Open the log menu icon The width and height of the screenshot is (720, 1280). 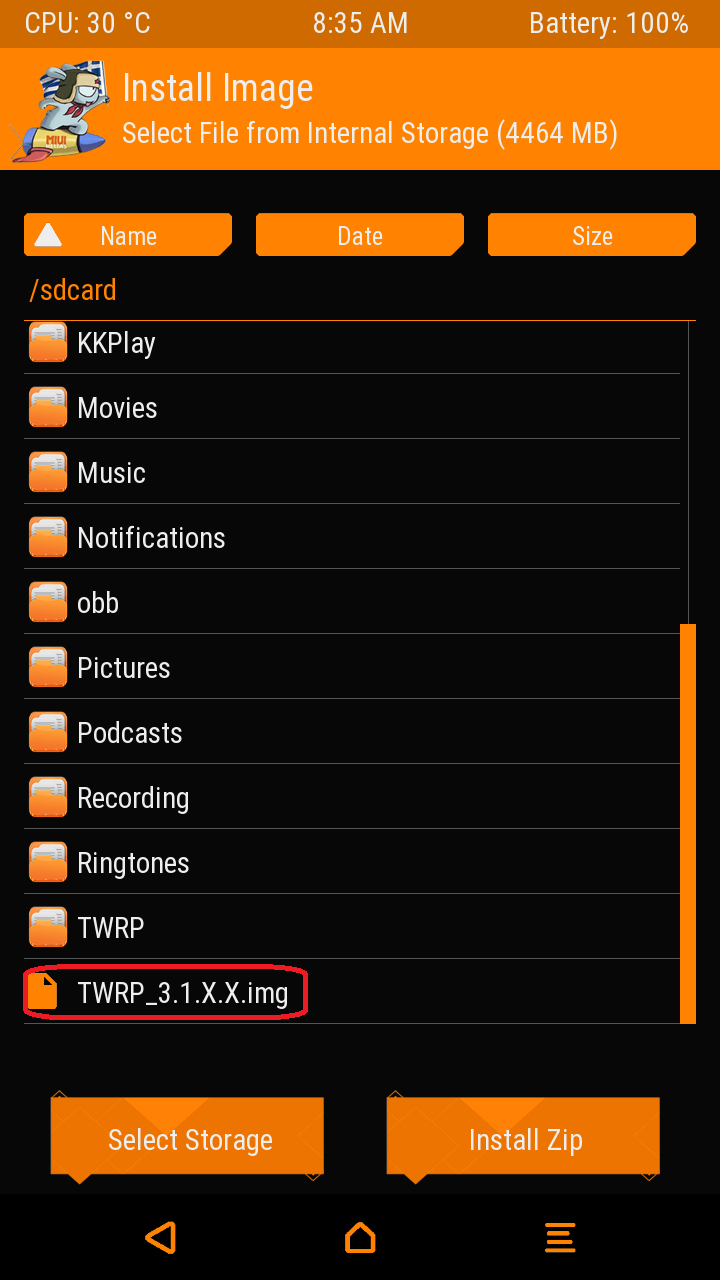click(560, 1238)
